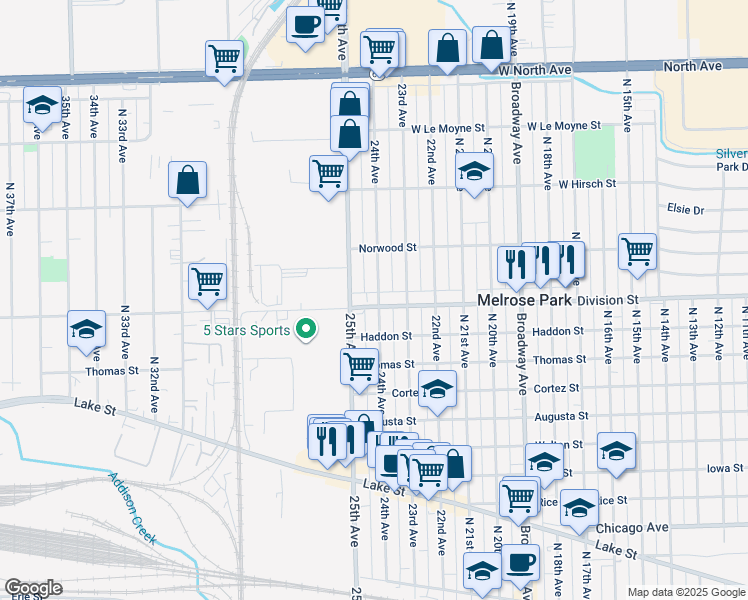Tap the restaurant marker by Broadway Ave at Norwood St

tap(516, 269)
